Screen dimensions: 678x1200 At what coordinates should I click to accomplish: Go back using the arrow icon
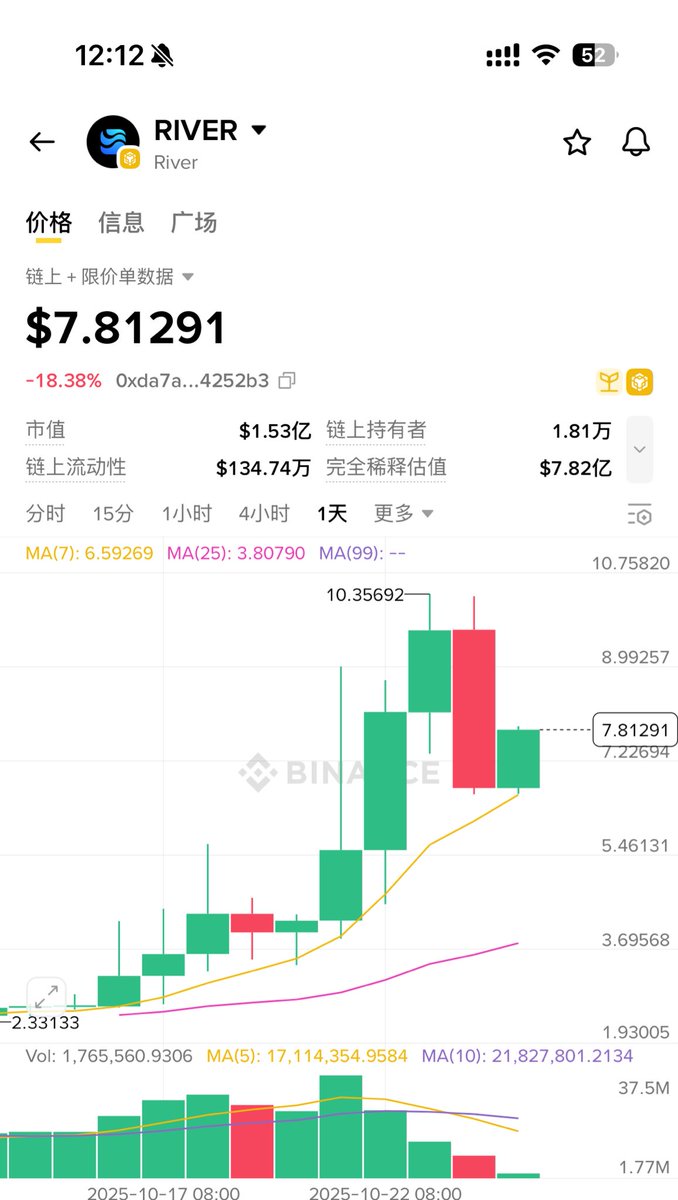[42, 142]
